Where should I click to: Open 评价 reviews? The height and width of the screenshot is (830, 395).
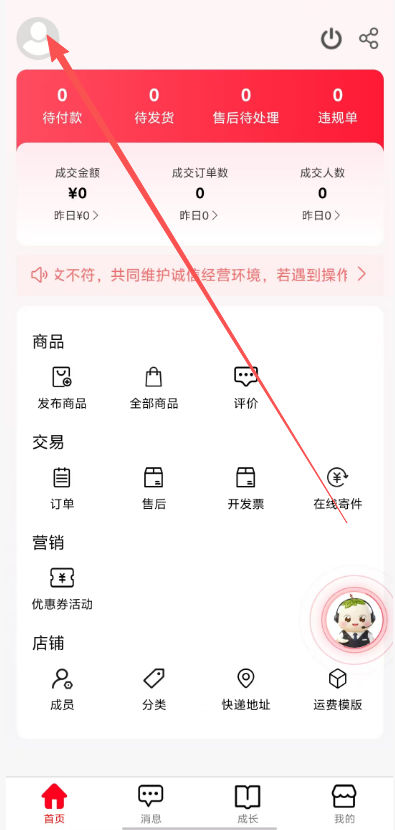[246, 387]
